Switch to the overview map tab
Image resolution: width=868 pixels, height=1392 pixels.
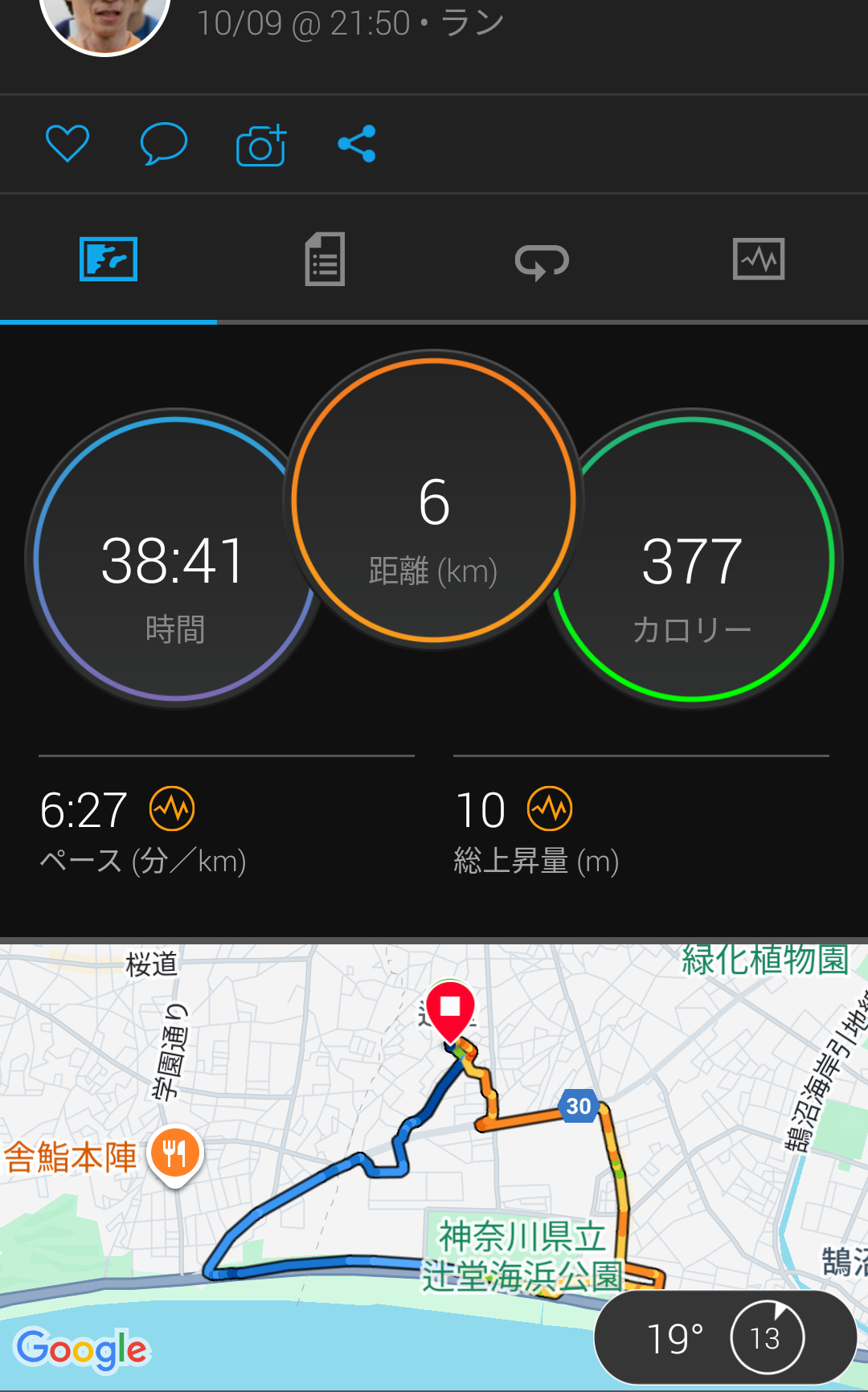coord(108,260)
